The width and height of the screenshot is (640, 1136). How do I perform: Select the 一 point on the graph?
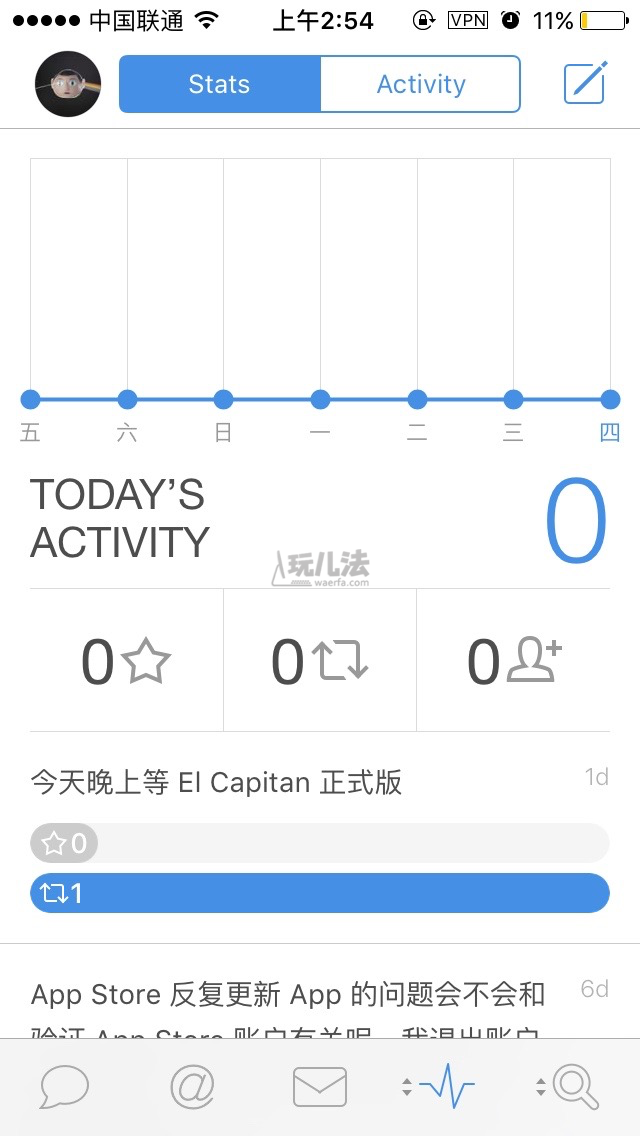point(320,399)
